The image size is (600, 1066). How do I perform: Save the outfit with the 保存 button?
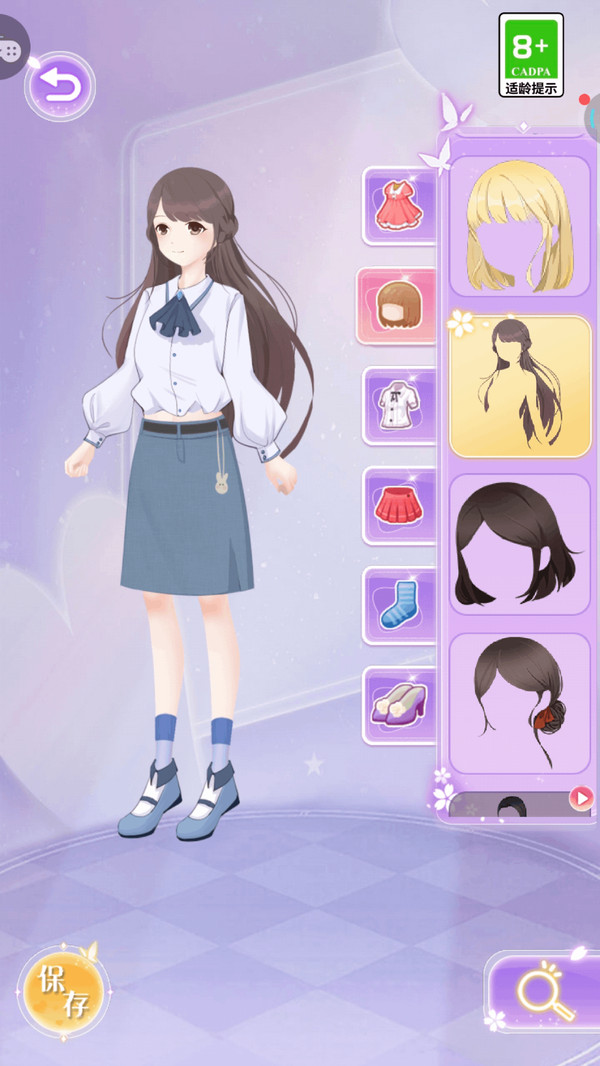pyautogui.click(x=62, y=991)
